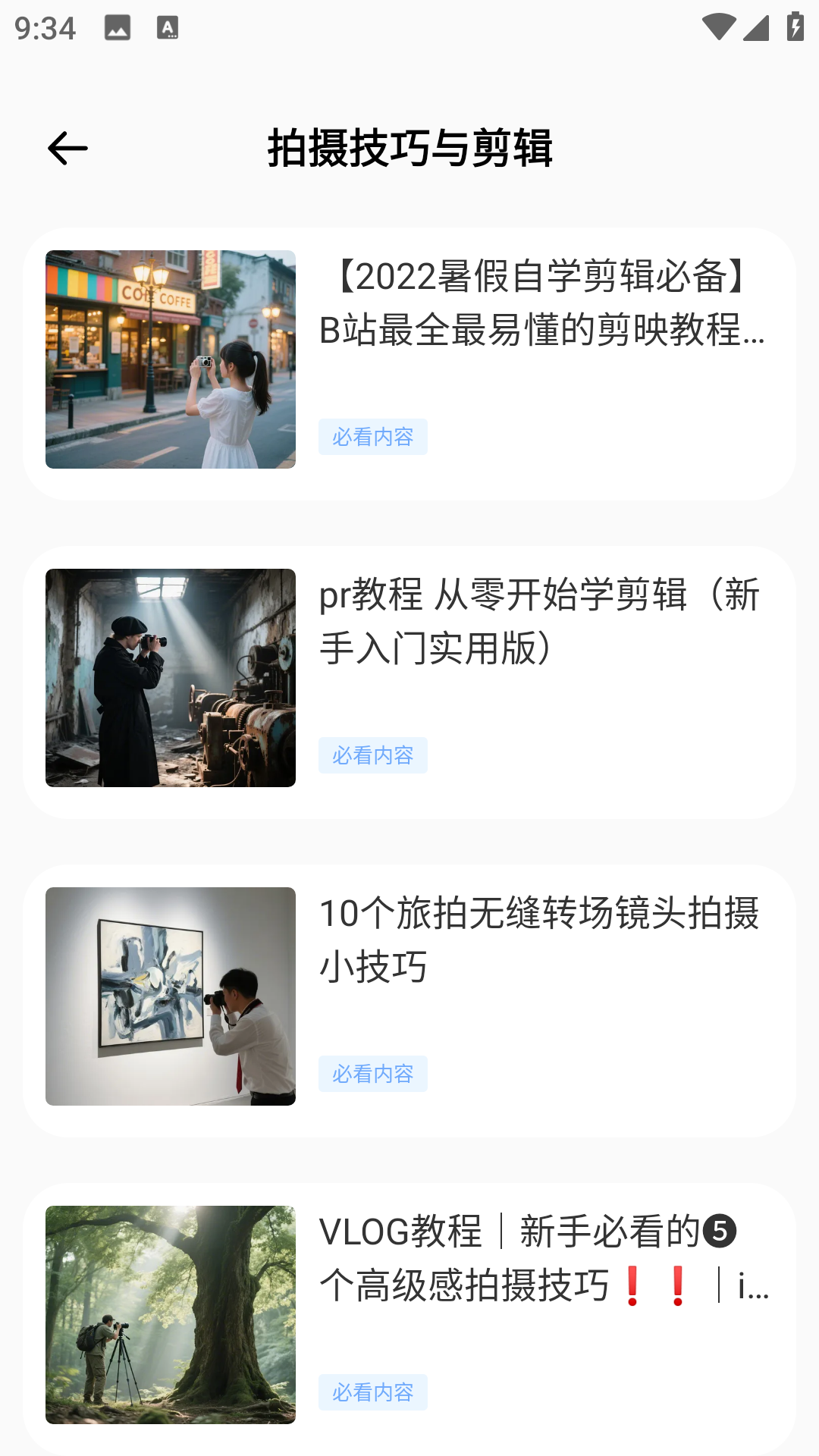This screenshot has height=1456, width=819.
Task: Open the pr教程 从零开始学剪辑 course
Action: [538, 623]
